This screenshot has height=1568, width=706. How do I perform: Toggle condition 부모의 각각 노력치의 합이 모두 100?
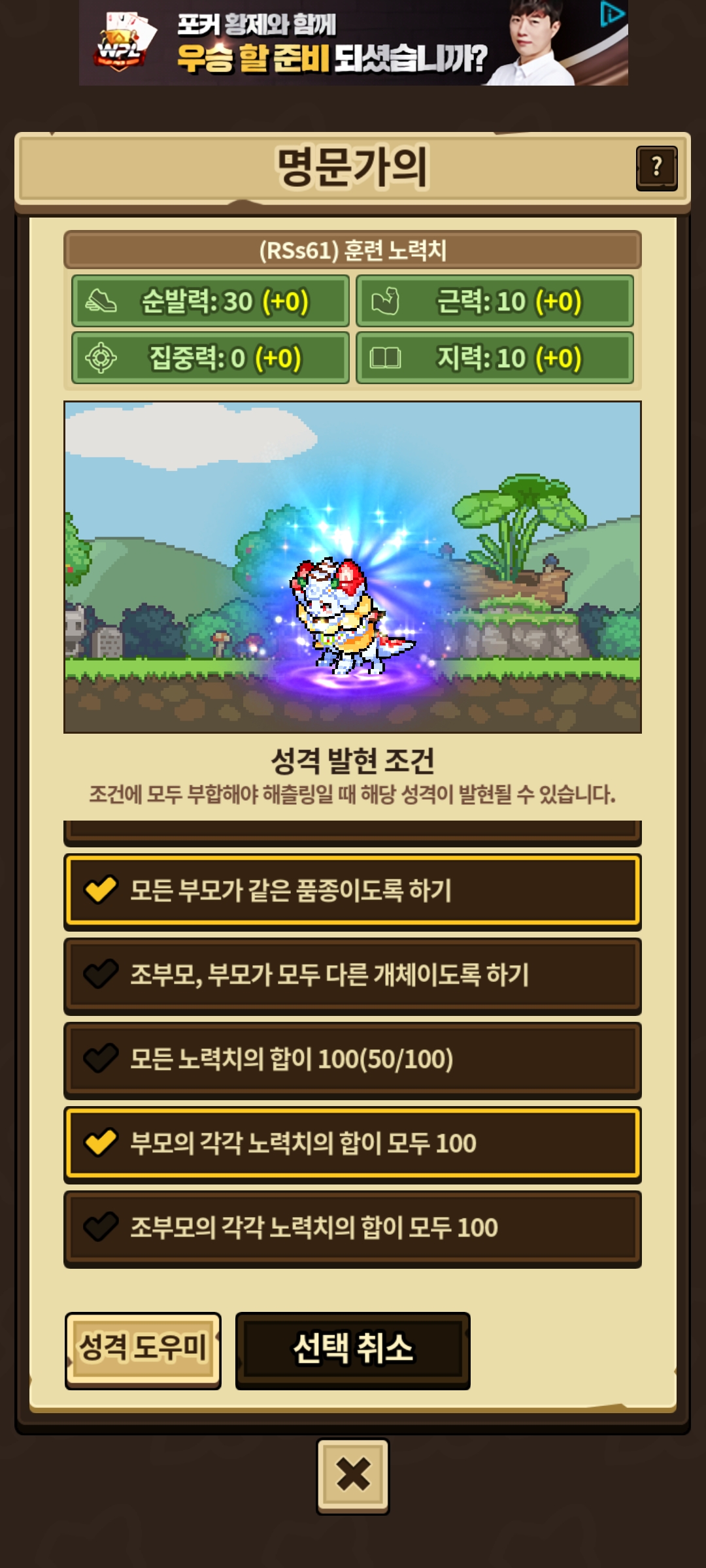click(x=352, y=1143)
